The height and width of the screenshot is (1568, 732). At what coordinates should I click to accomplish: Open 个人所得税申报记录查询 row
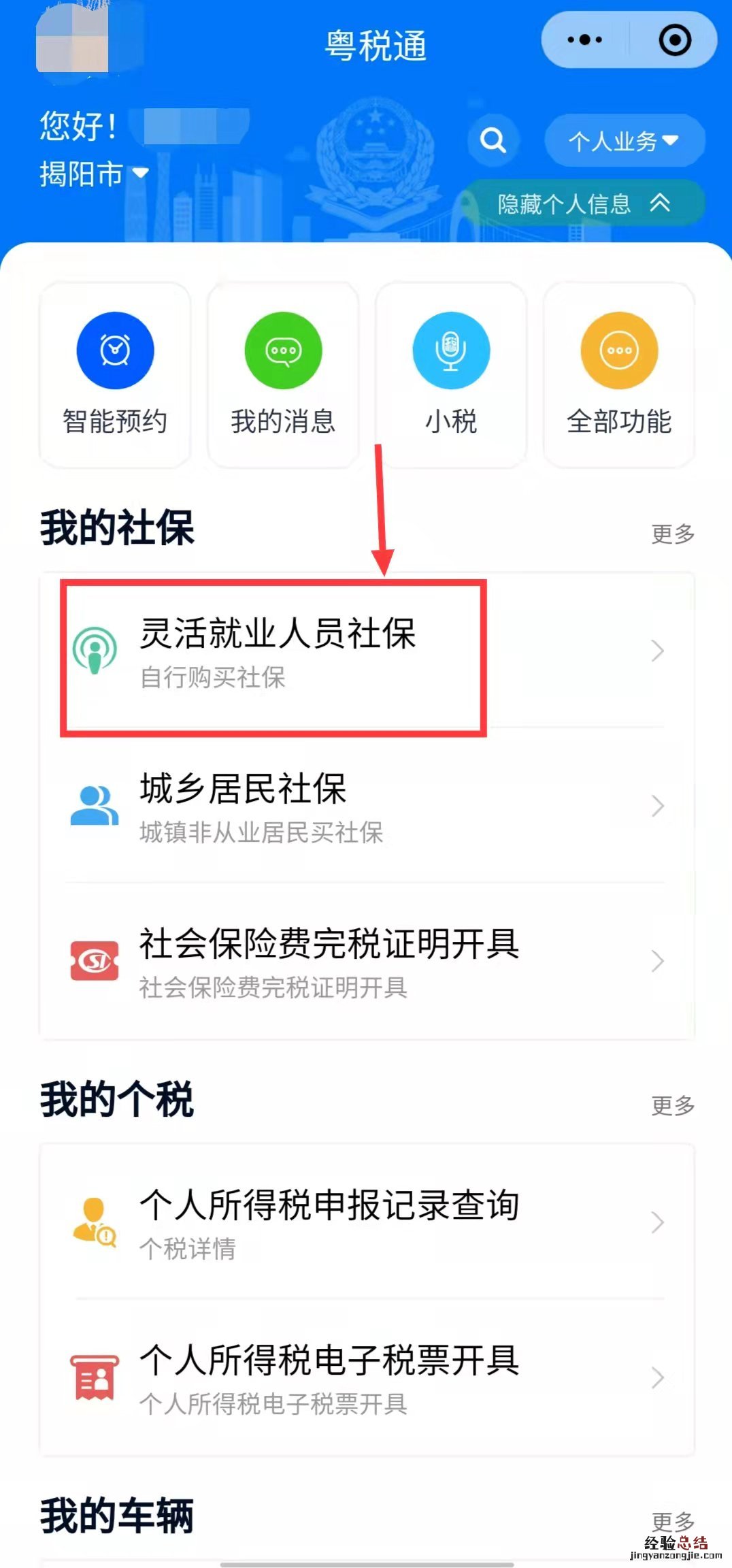click(x=367, y=1222)
